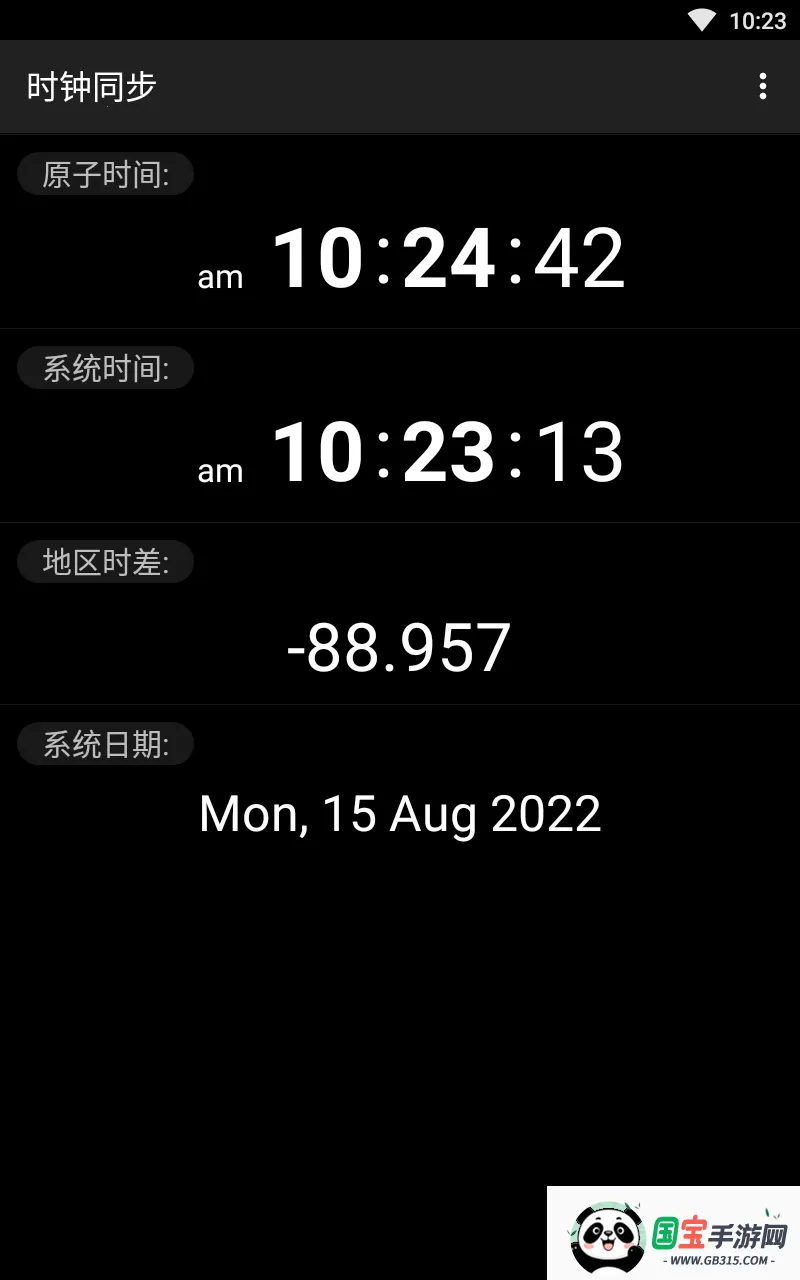This screenshot has width=800, height=1280.
Task: Open the overflow menu with three dots
Action: 763,88
